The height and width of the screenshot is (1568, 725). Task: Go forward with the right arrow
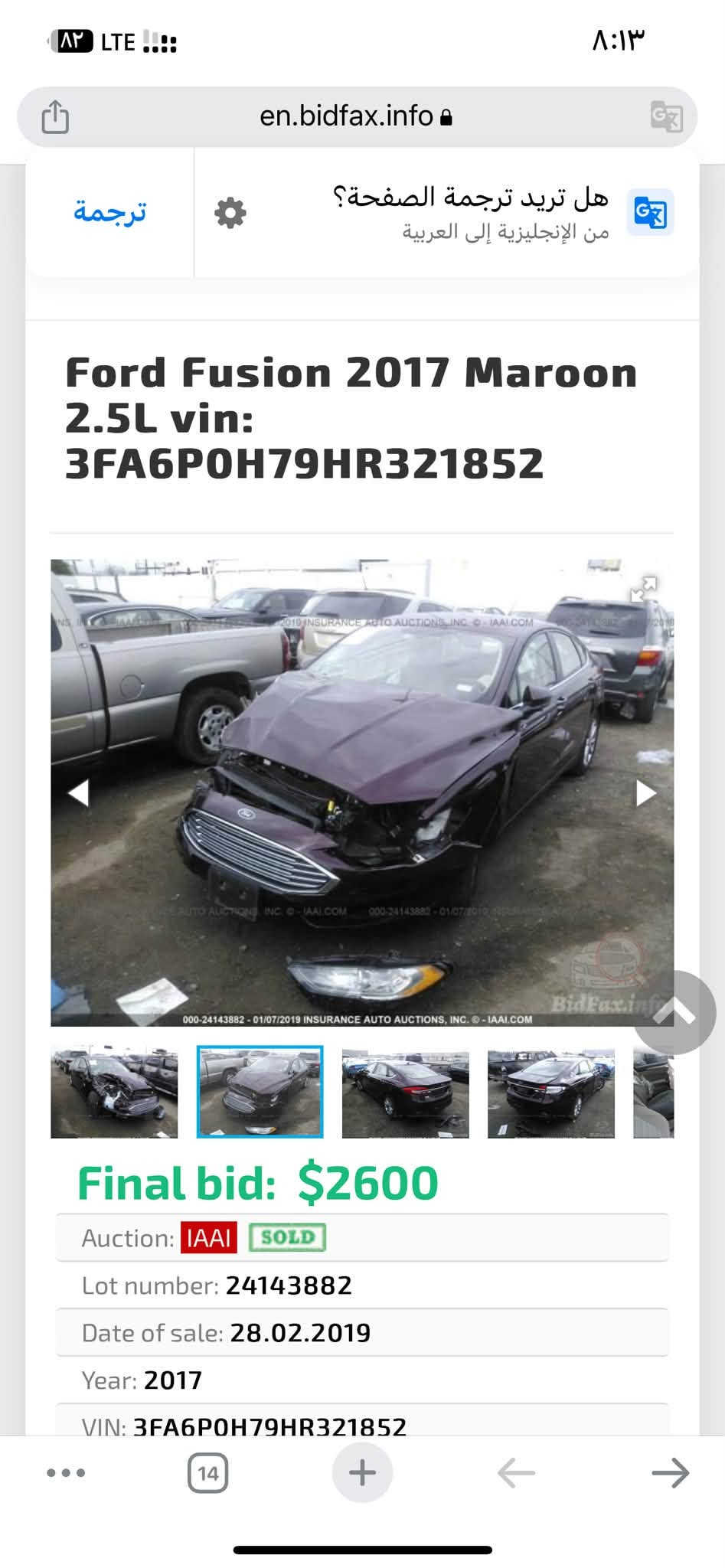coord(670,1472)
